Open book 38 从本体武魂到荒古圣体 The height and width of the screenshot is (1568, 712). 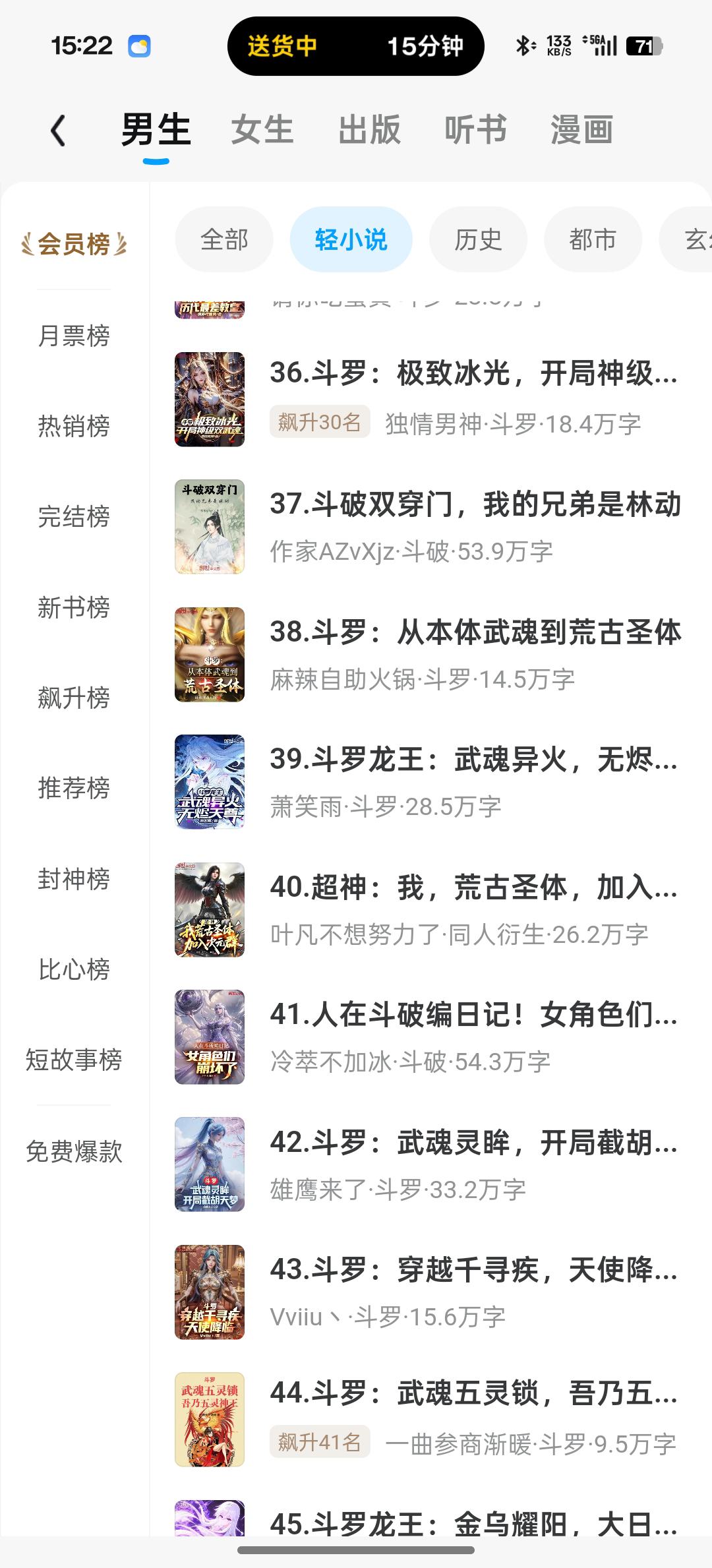click(x=429, y=654)
